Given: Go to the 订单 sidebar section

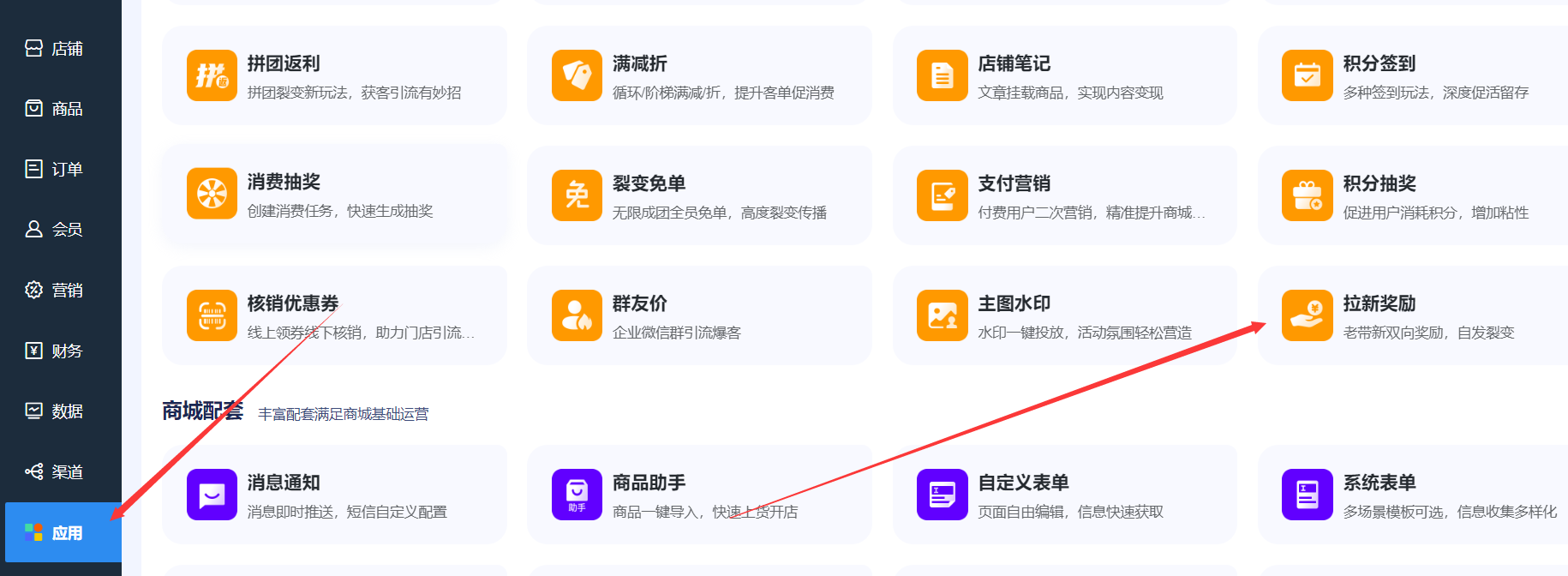Looking at the screenshot, I should pos(55,169).
